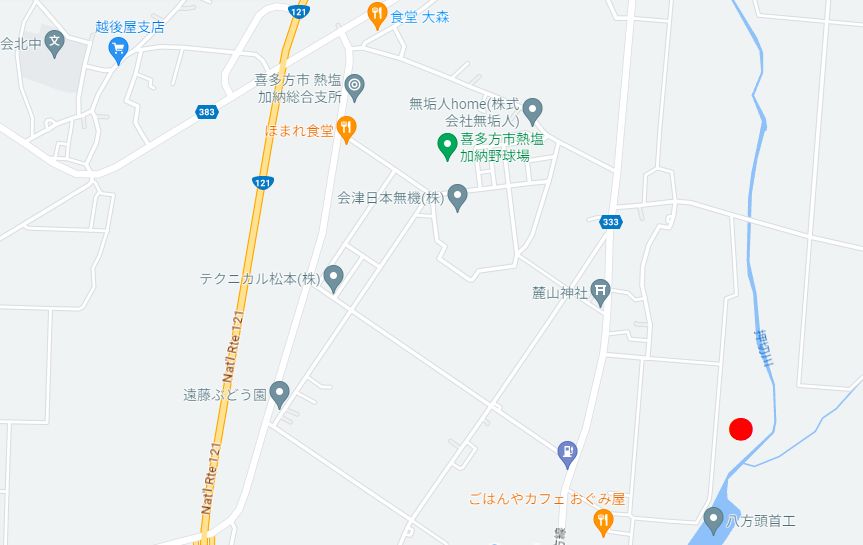Tap the 喜多方市 熱塩加納総合支所 marker
The image size is (863, 545).
tap(355, 84)
